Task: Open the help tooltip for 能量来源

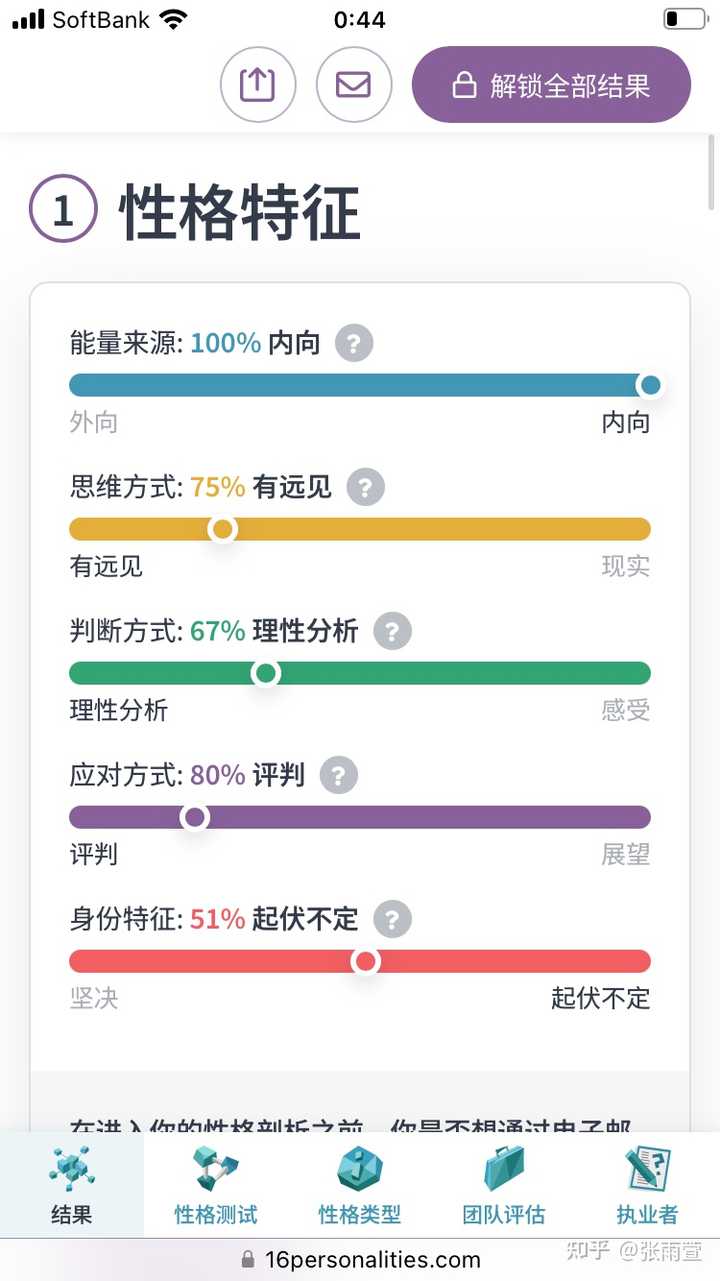Action: (352, 343)
